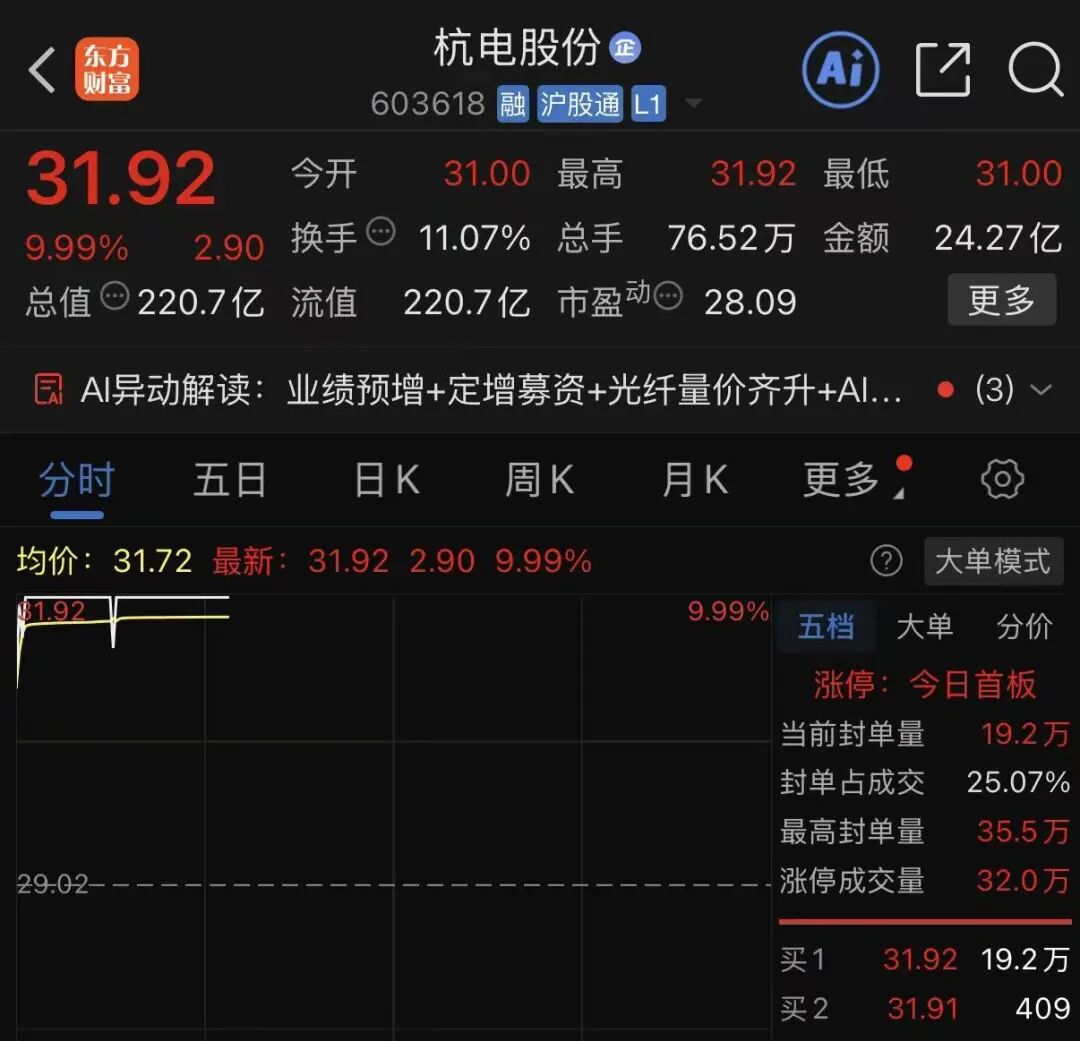
Task: Open the help question mark icon
Action: pos(886,561)
